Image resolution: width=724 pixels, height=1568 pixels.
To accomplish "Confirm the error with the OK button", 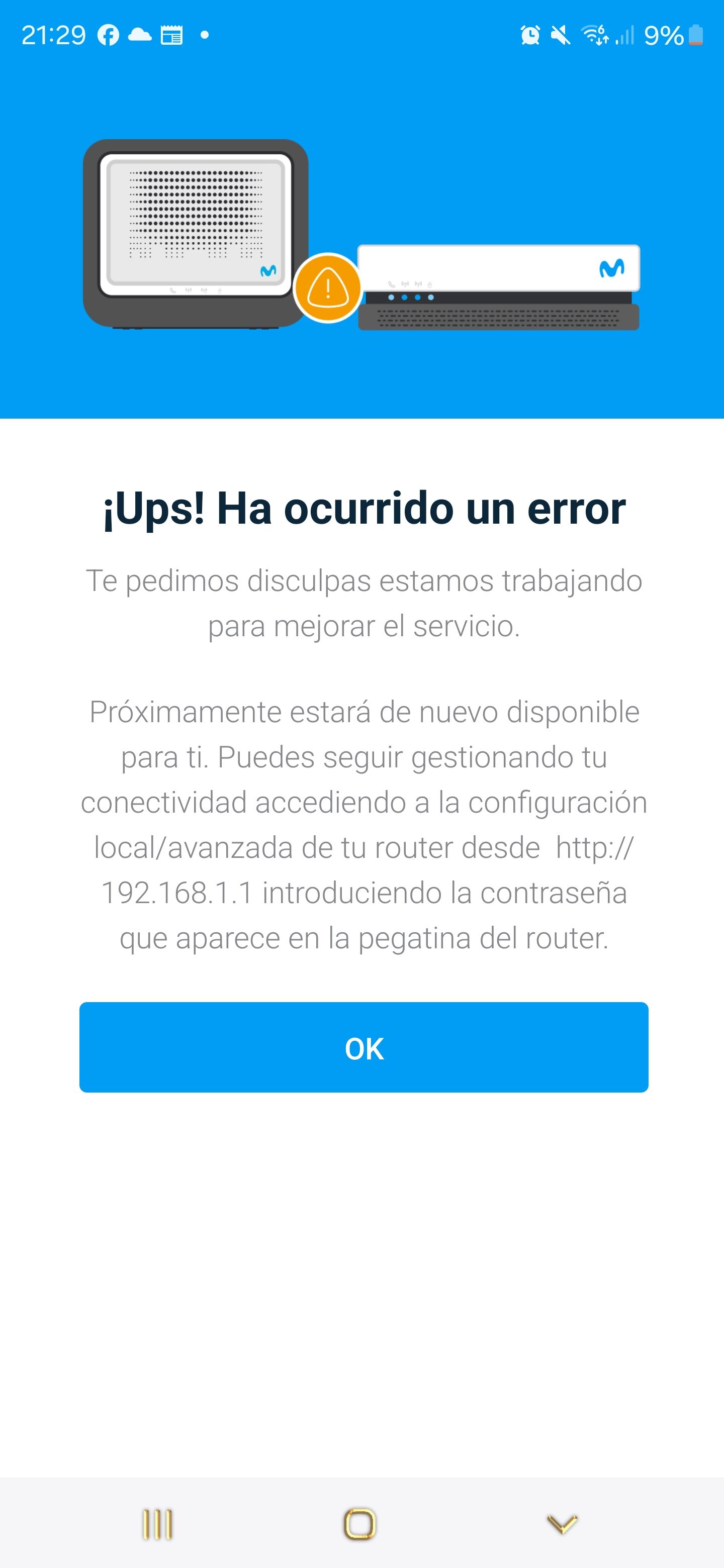I will coord(364,1047).
